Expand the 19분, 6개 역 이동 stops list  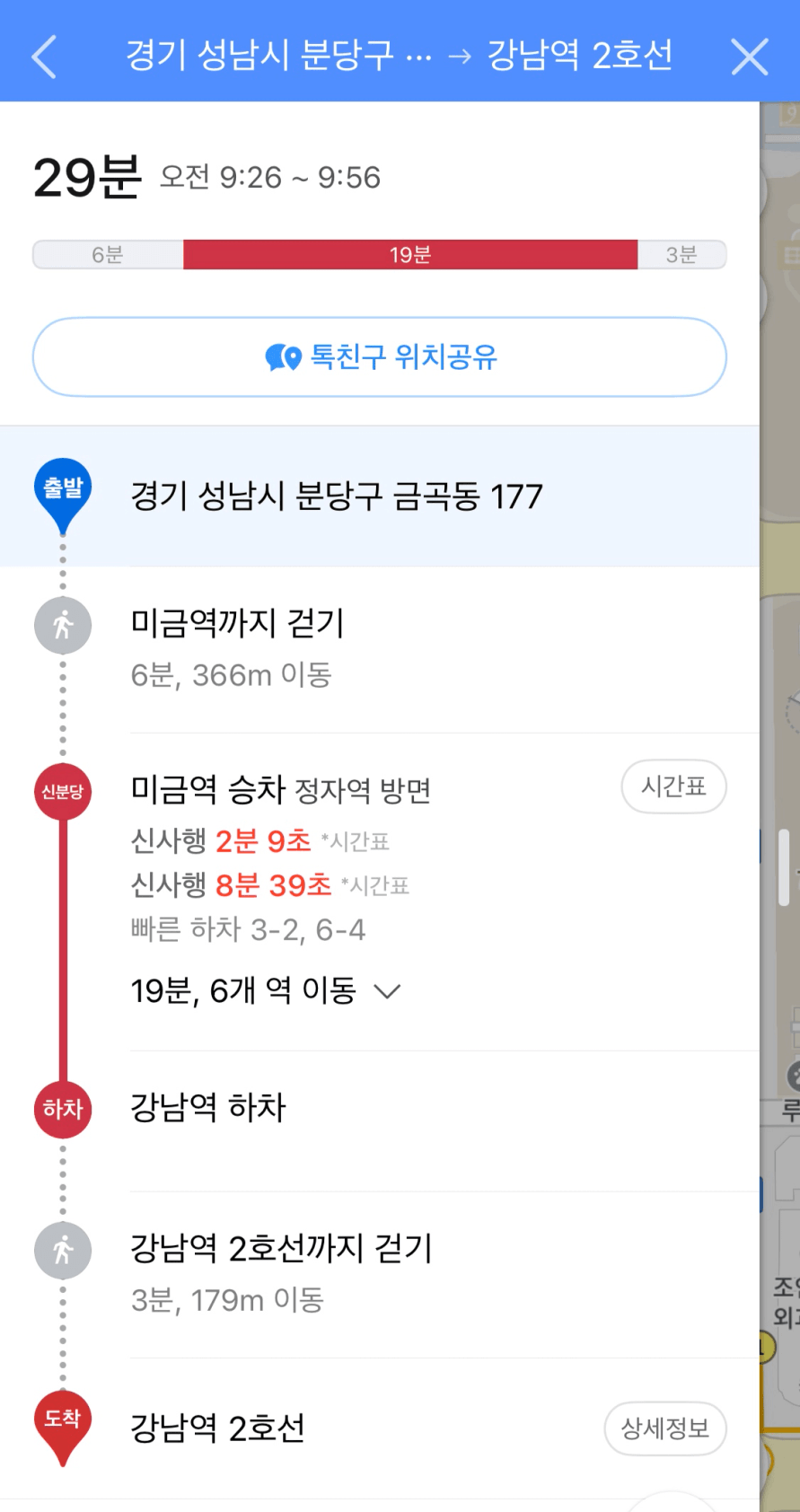266,991
